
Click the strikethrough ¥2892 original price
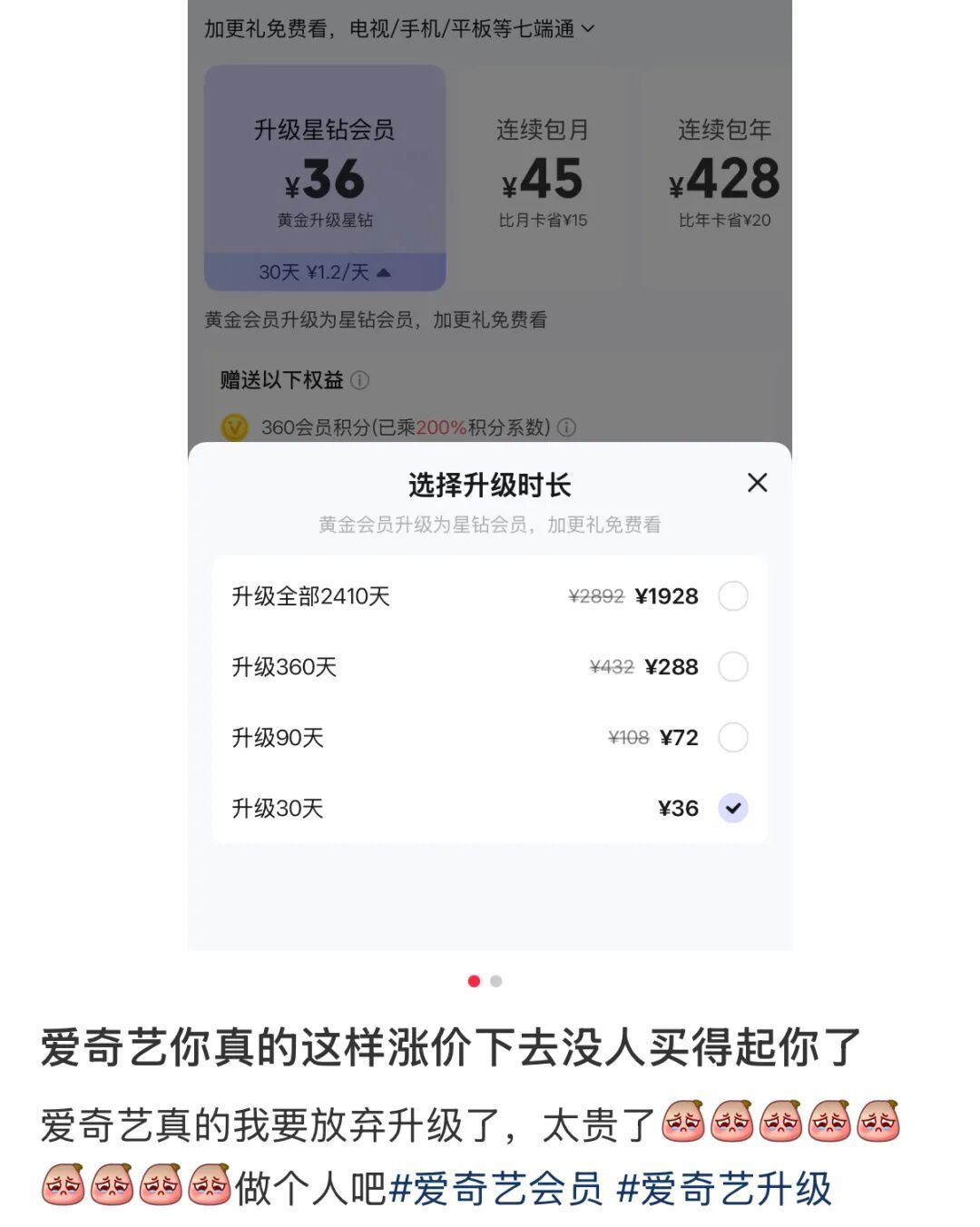(x=594, y=596)
